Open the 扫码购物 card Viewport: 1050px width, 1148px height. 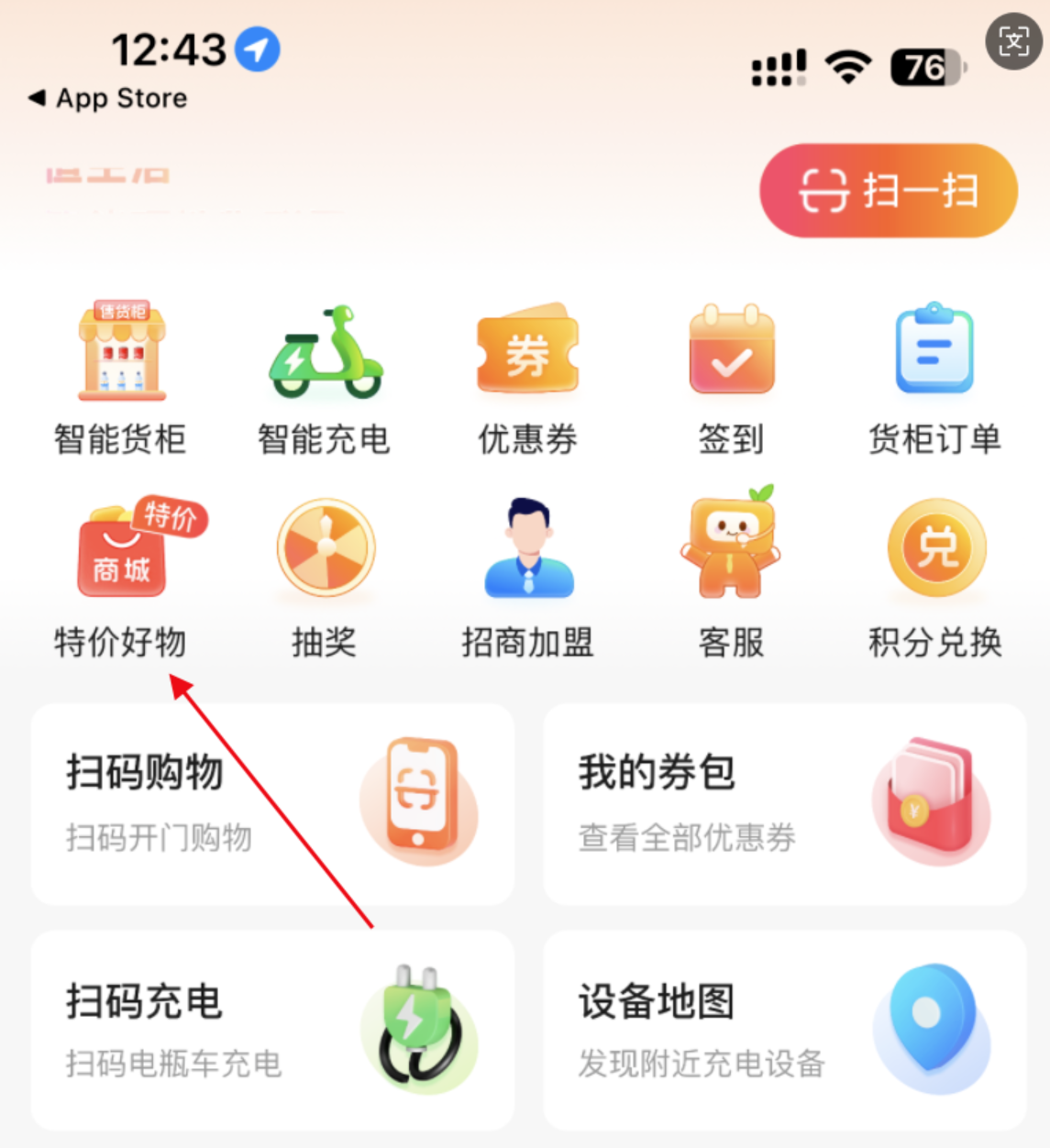(272, 804)
